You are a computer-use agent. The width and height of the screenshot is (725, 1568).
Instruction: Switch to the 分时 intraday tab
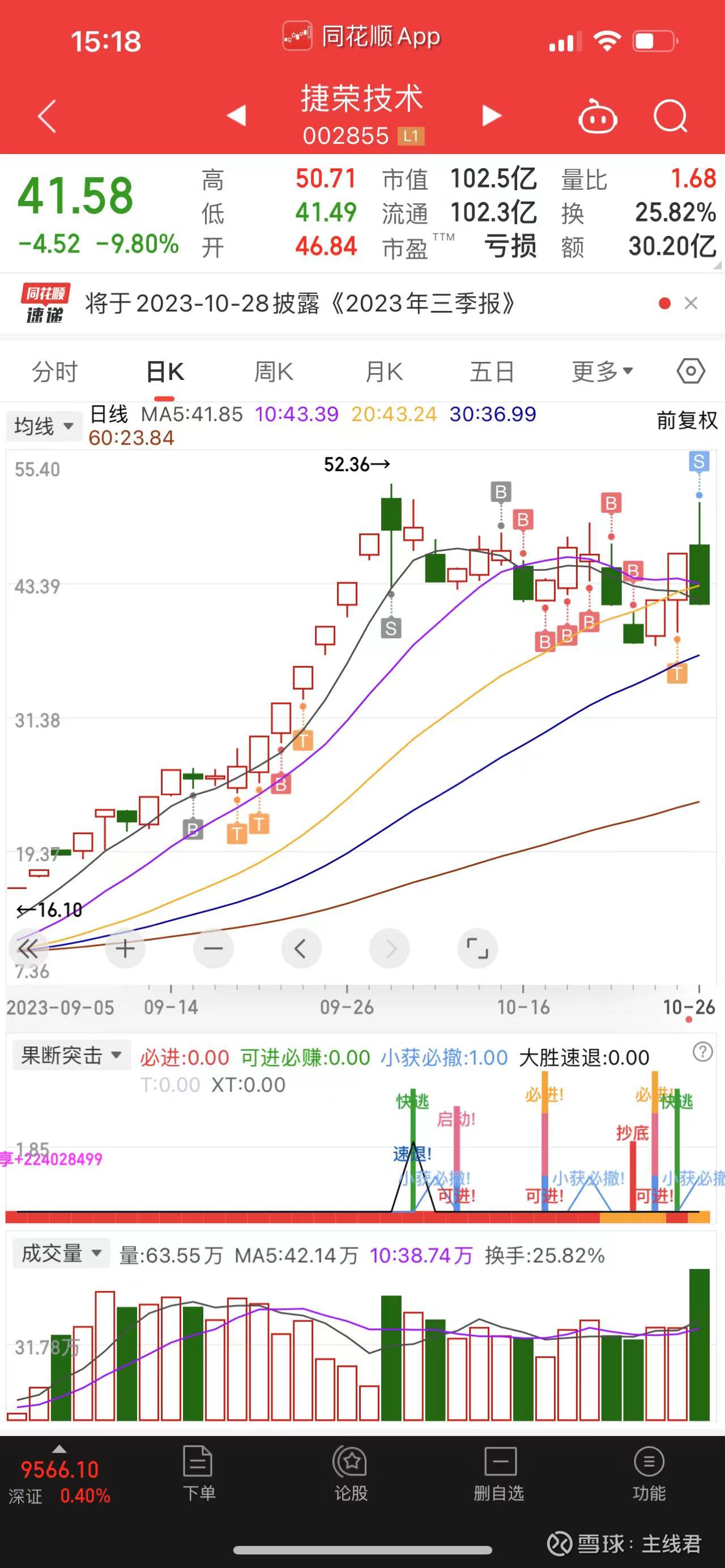tap(56, 371)
